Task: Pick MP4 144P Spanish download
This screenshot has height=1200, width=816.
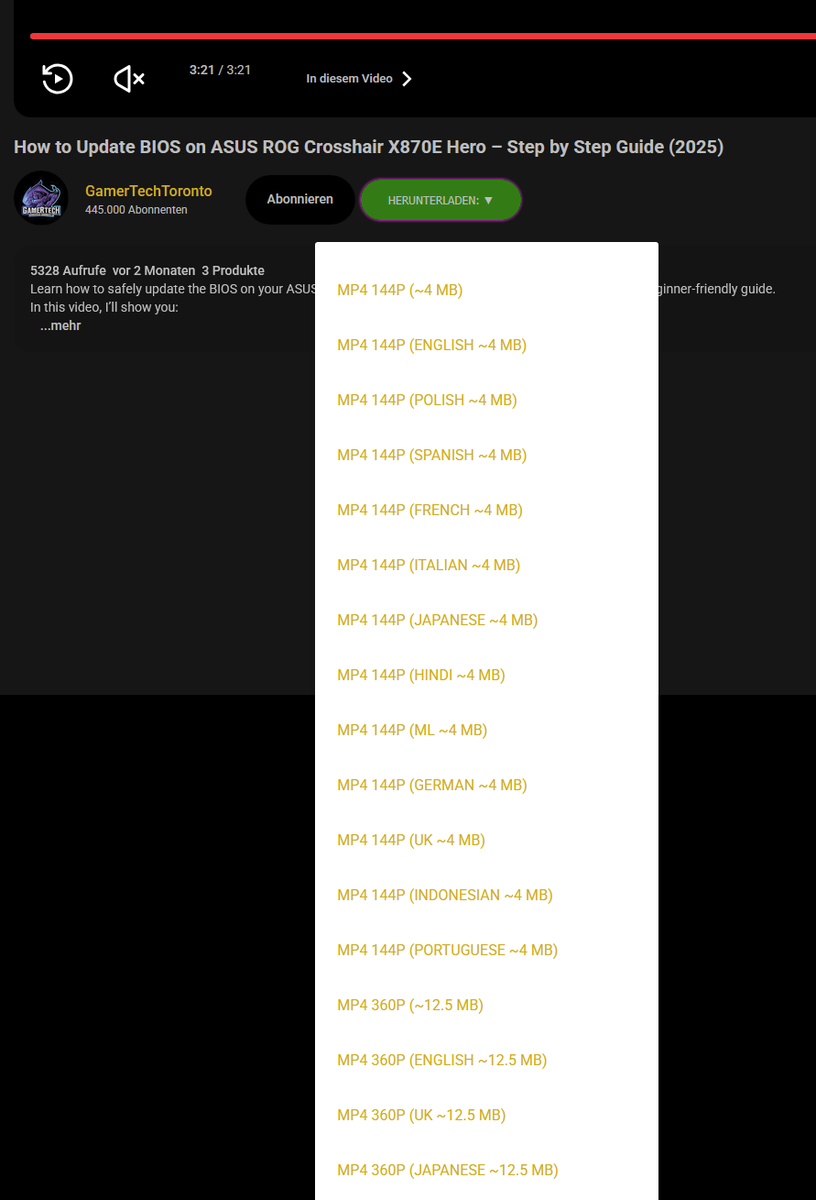Action: point(431,455)
